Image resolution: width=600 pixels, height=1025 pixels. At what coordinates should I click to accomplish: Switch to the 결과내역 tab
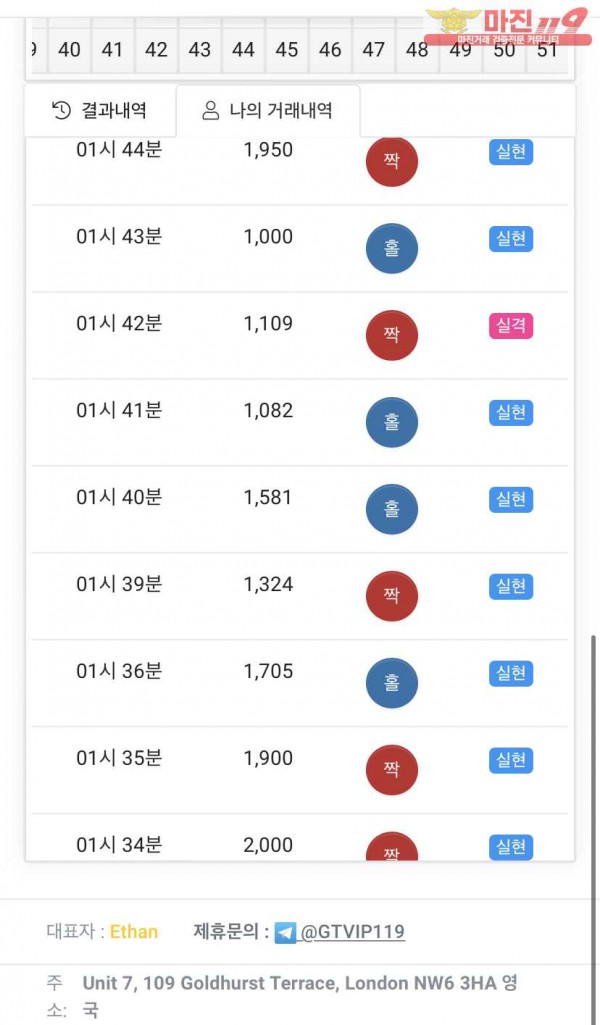99,111
